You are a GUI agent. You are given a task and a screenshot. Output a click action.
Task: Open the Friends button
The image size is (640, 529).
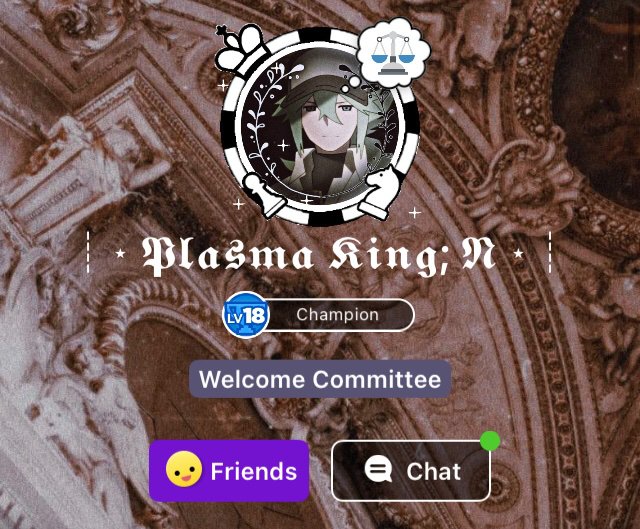point(229,471)
